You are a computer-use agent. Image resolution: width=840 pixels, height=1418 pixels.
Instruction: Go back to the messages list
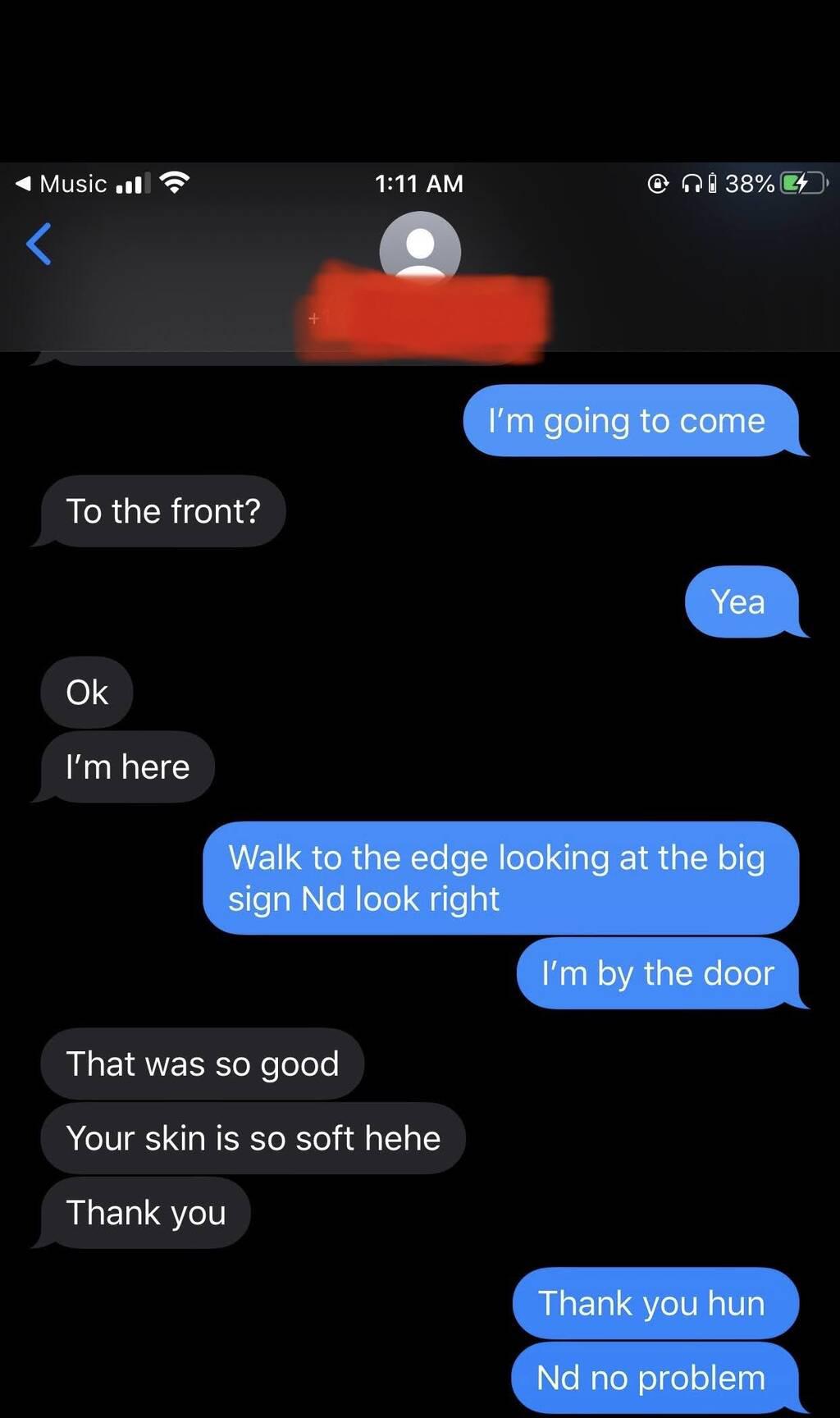tap(39, 245)
